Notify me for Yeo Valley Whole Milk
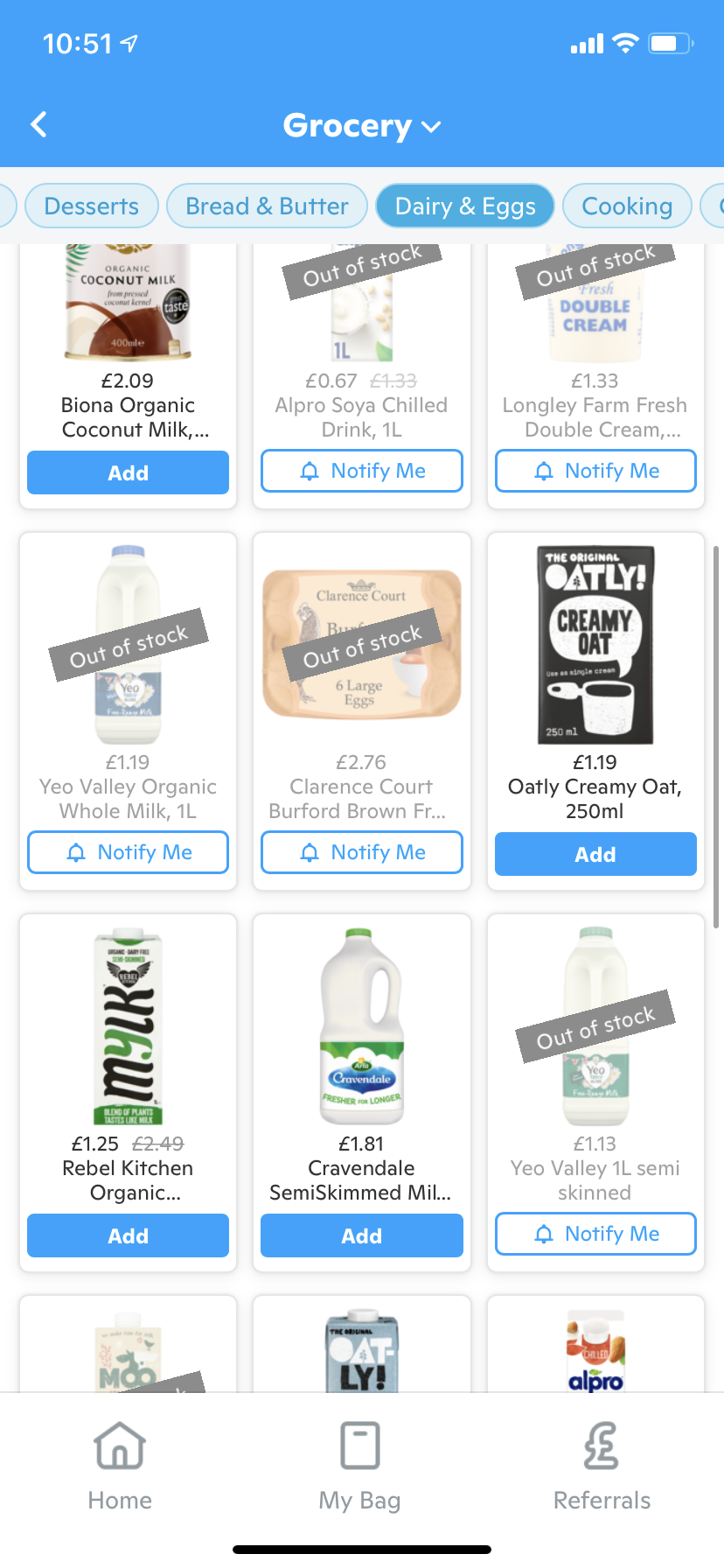 (128, 853)
